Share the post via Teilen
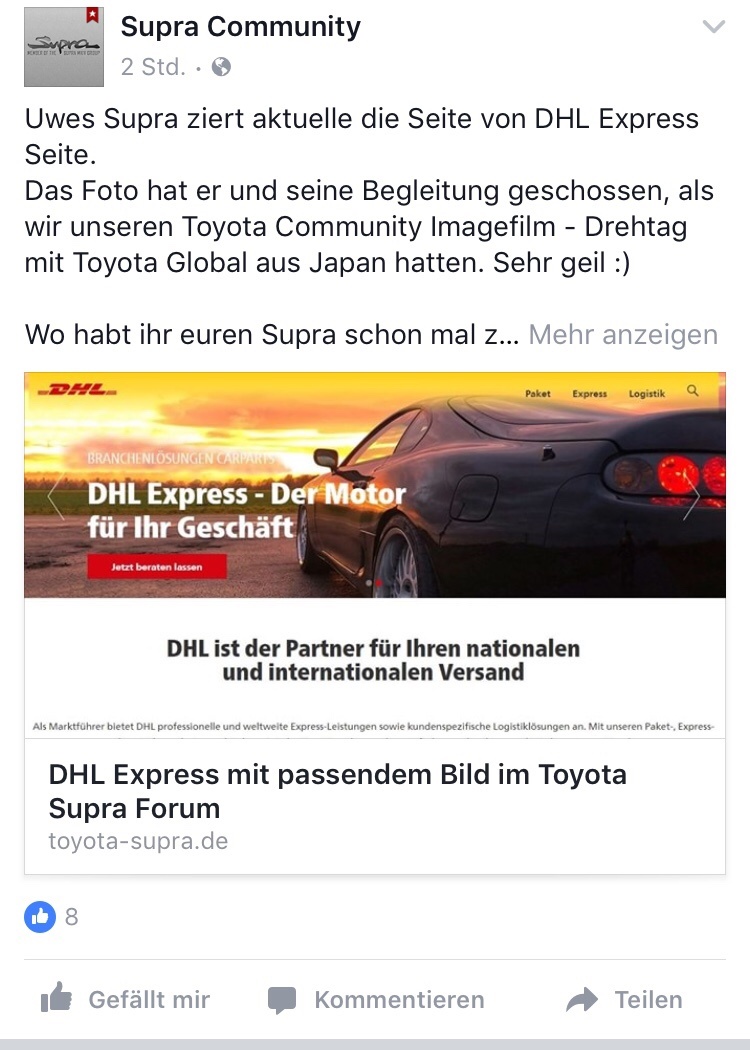 624,999
